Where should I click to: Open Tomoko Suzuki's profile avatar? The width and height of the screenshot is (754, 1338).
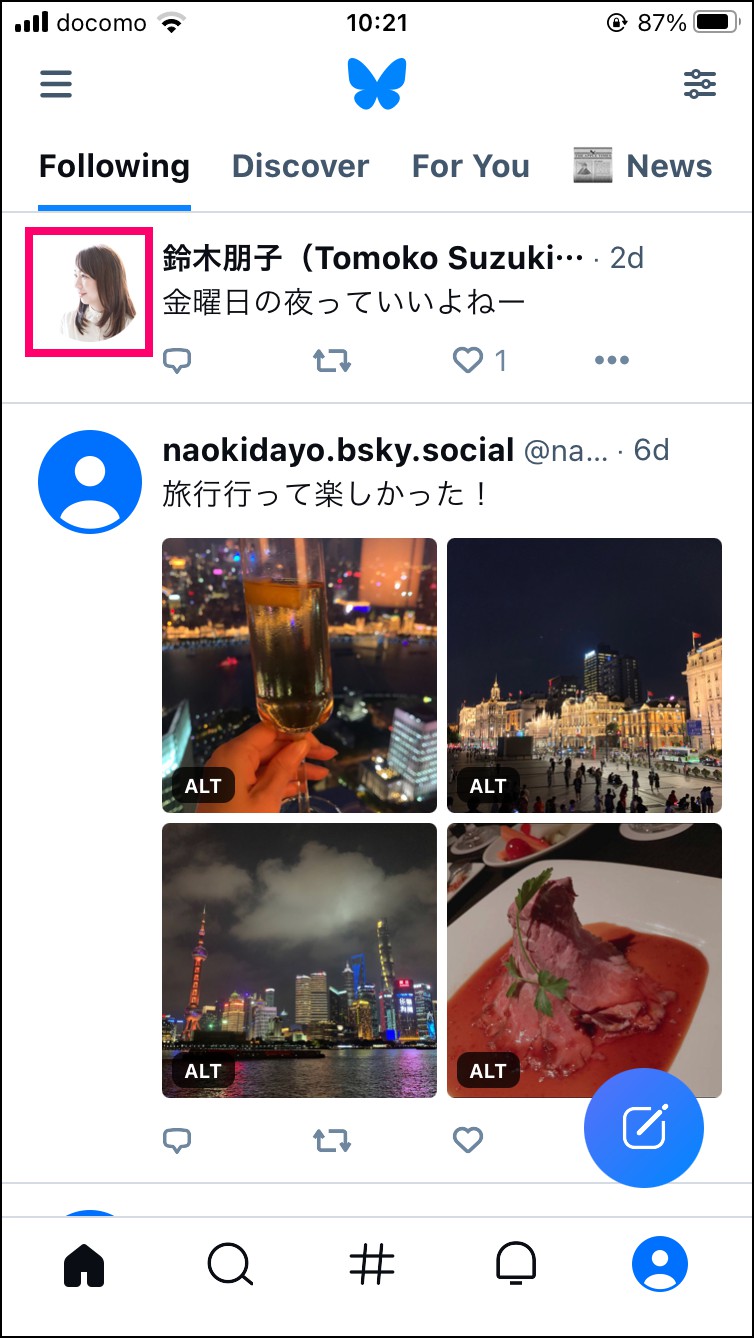pyautogui.click(x=90, y=291)
